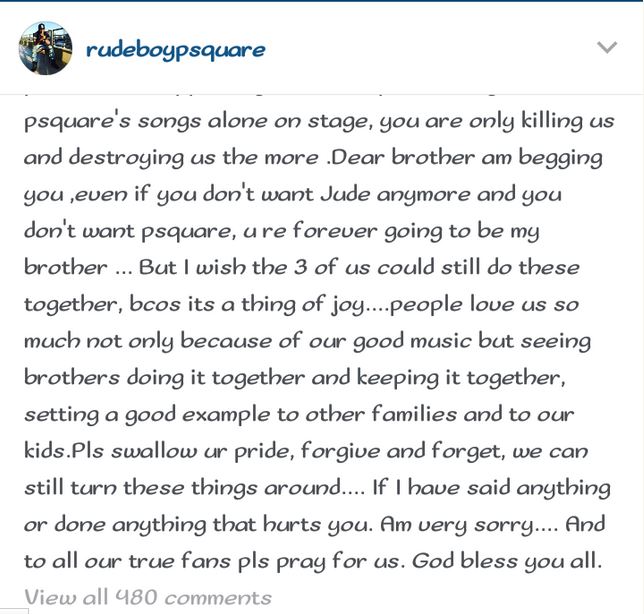Open rudeboypsquare's profile picture
Image resolution: width=644 pixels, height=614 pixels.
click(x=46, y=48)
